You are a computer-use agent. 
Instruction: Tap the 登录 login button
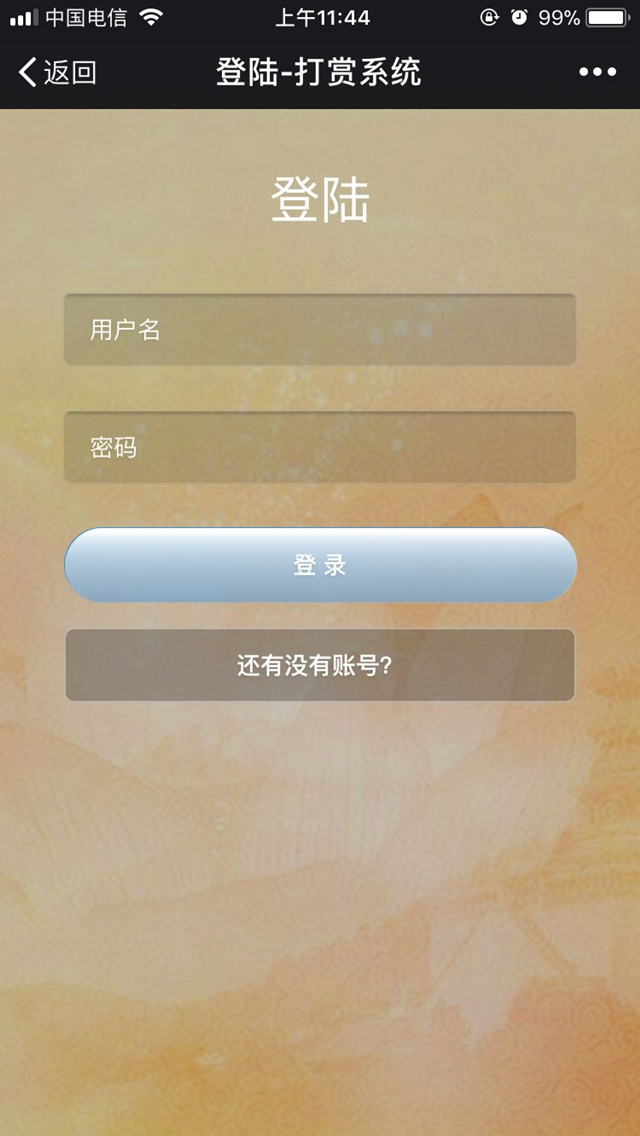320,565
